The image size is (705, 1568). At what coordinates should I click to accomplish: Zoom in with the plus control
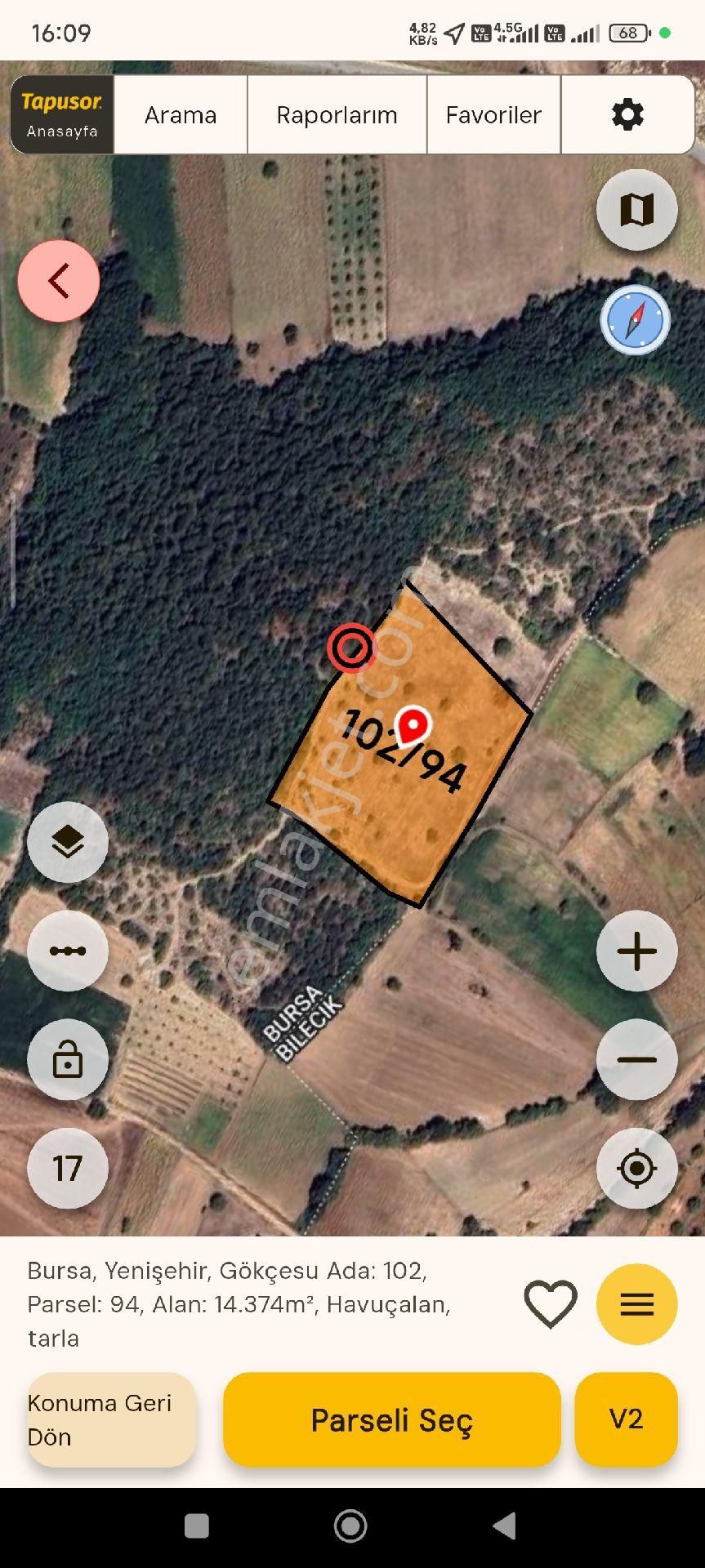pos(636,951)
